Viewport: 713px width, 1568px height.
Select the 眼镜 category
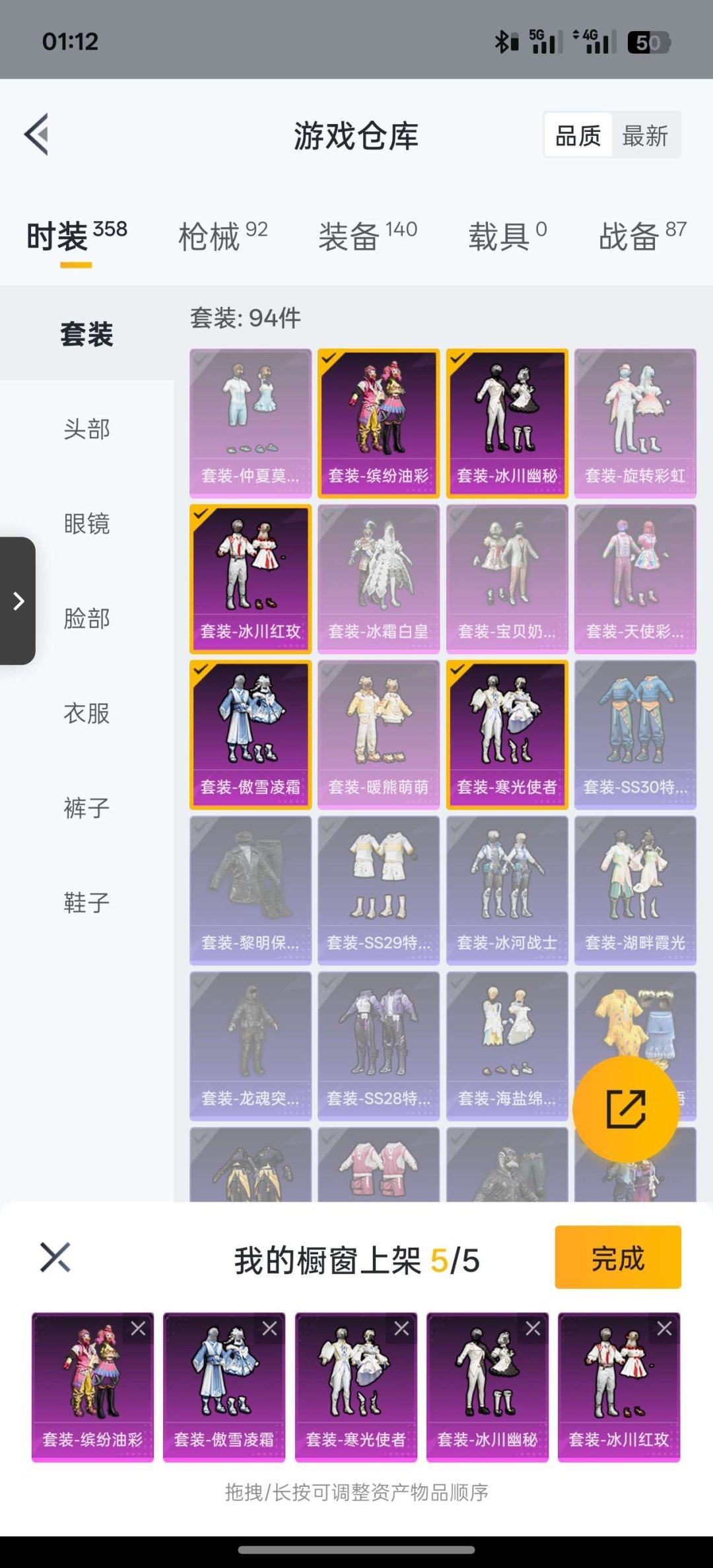[86, 524]
